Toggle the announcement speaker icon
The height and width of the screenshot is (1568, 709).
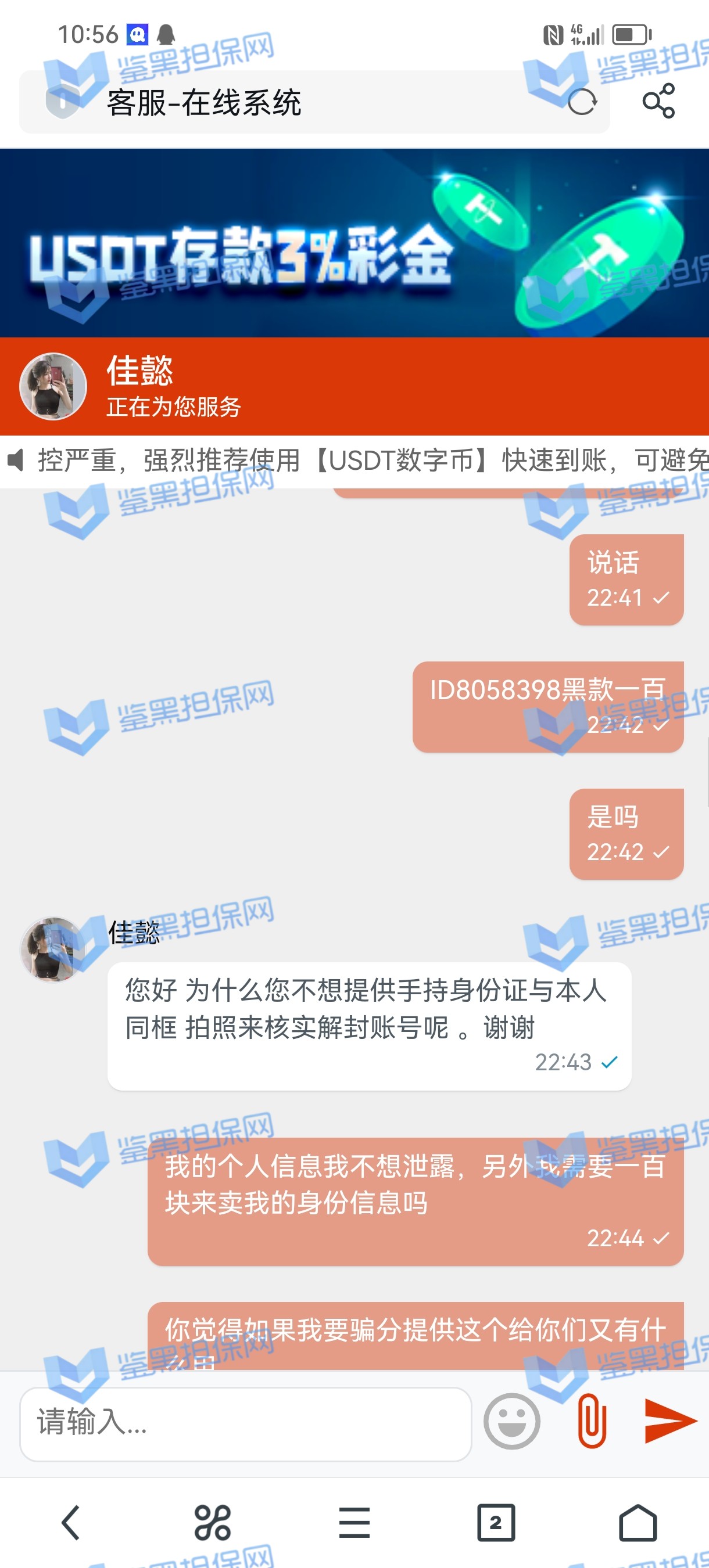pos(16,460)
